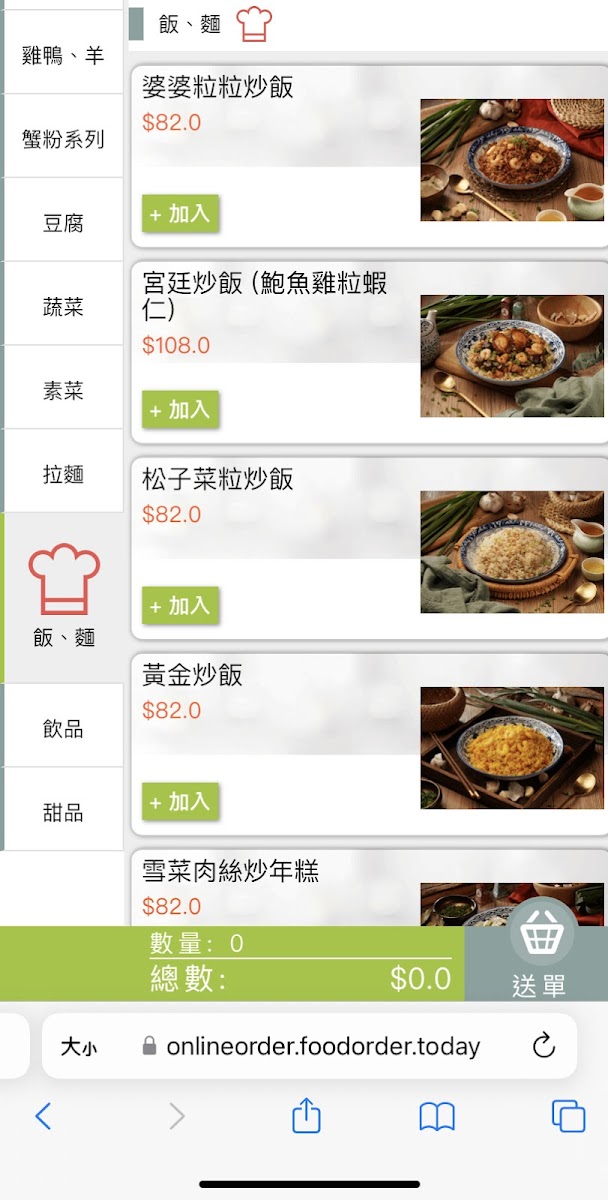
Task: Open the browser 大小 page settings
Action: tap(79, 1047)
